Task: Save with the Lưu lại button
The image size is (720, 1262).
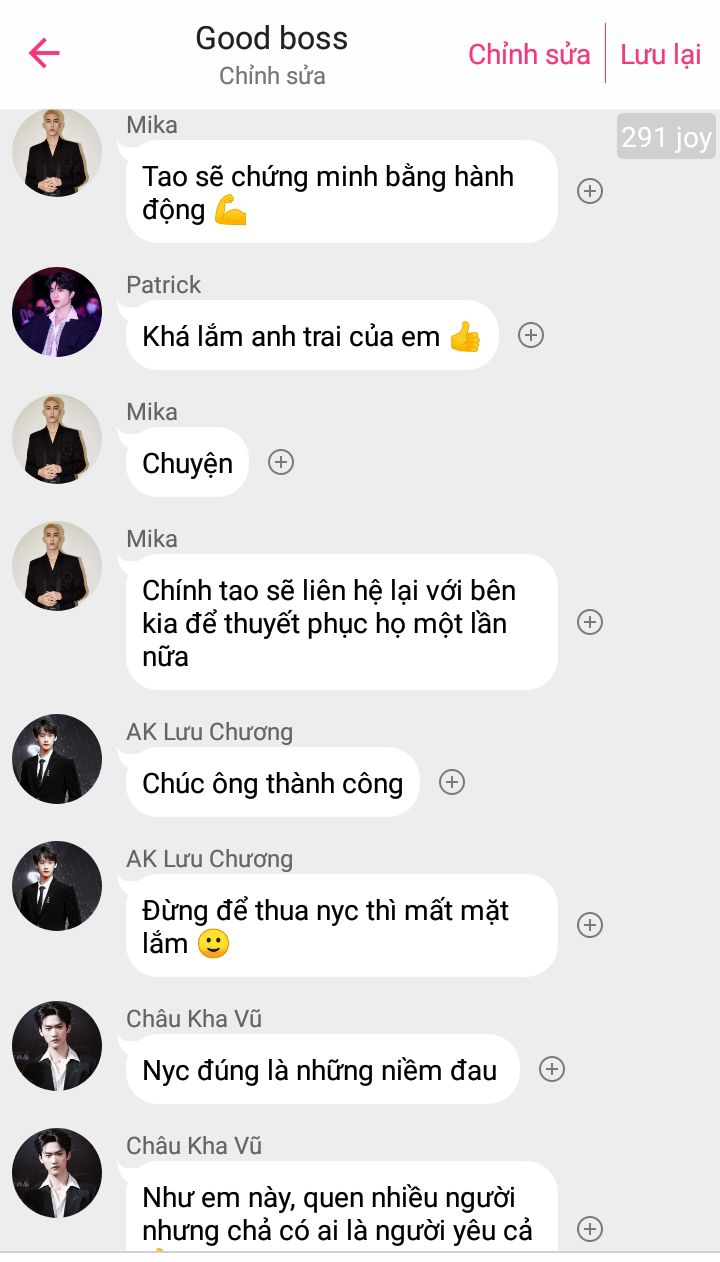Action: coord(661,54)
